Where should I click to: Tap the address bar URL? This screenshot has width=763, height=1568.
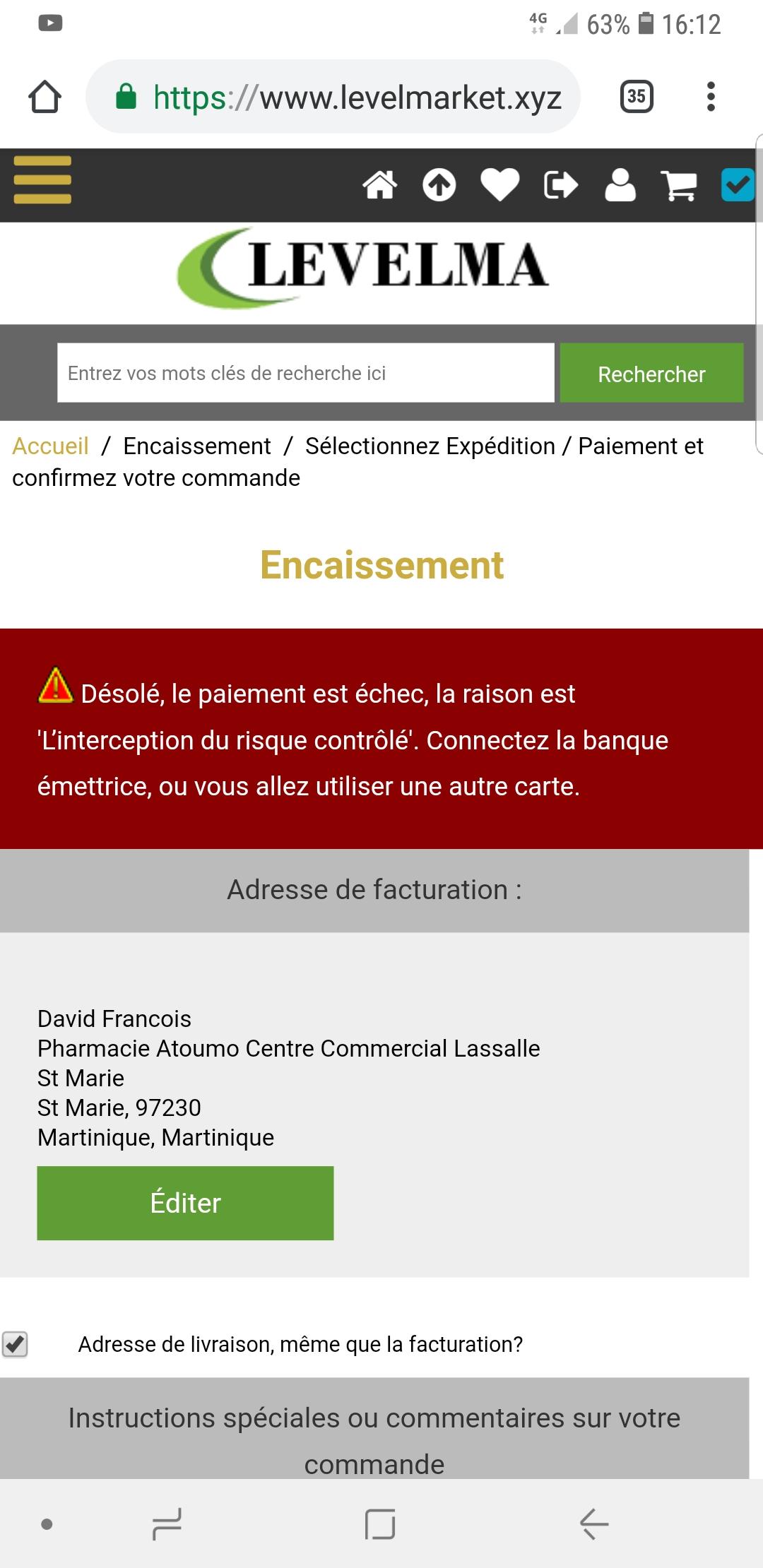click(x=357, y=97)
